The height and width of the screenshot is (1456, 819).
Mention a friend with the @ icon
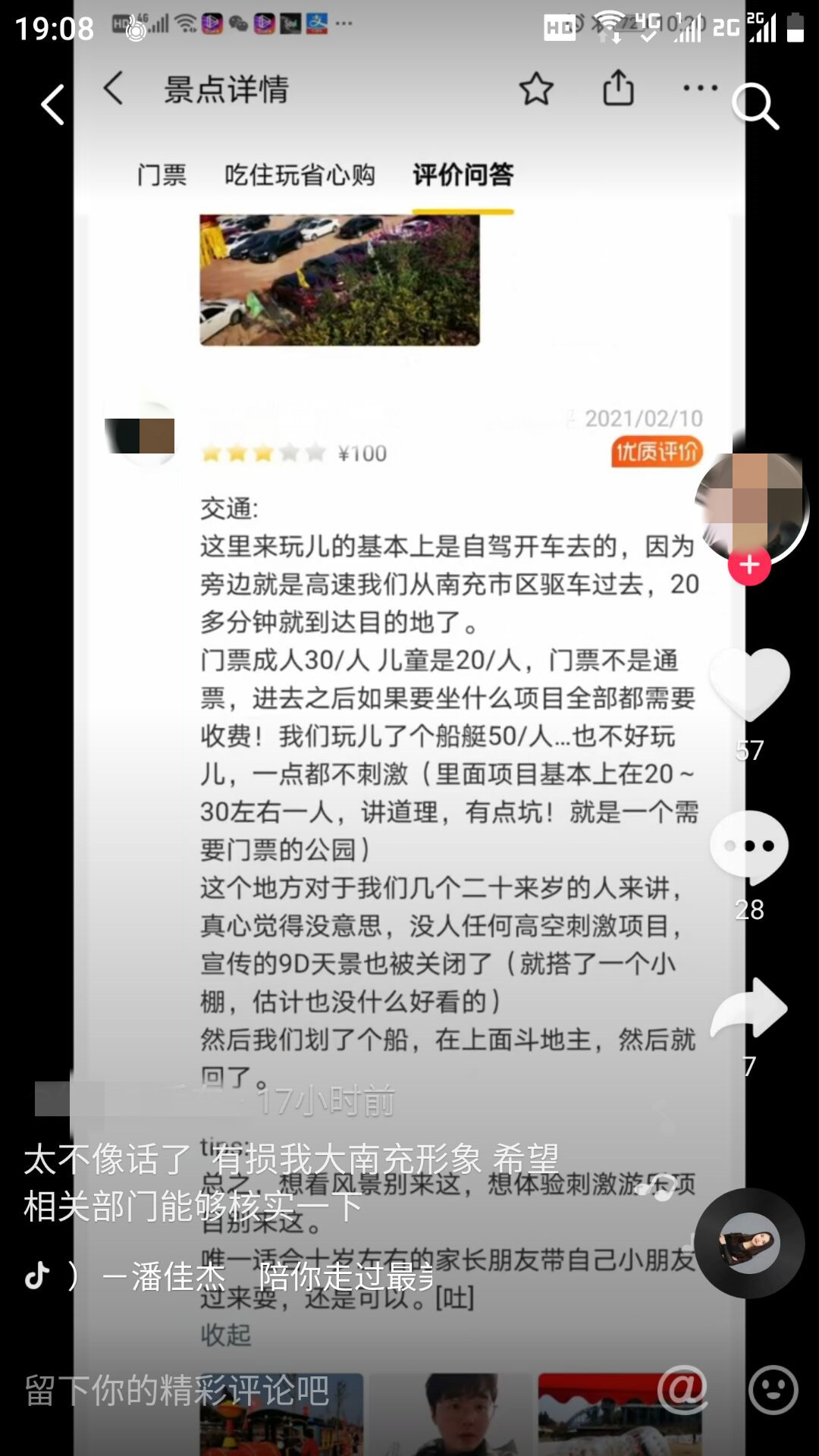coord(682,1389)
